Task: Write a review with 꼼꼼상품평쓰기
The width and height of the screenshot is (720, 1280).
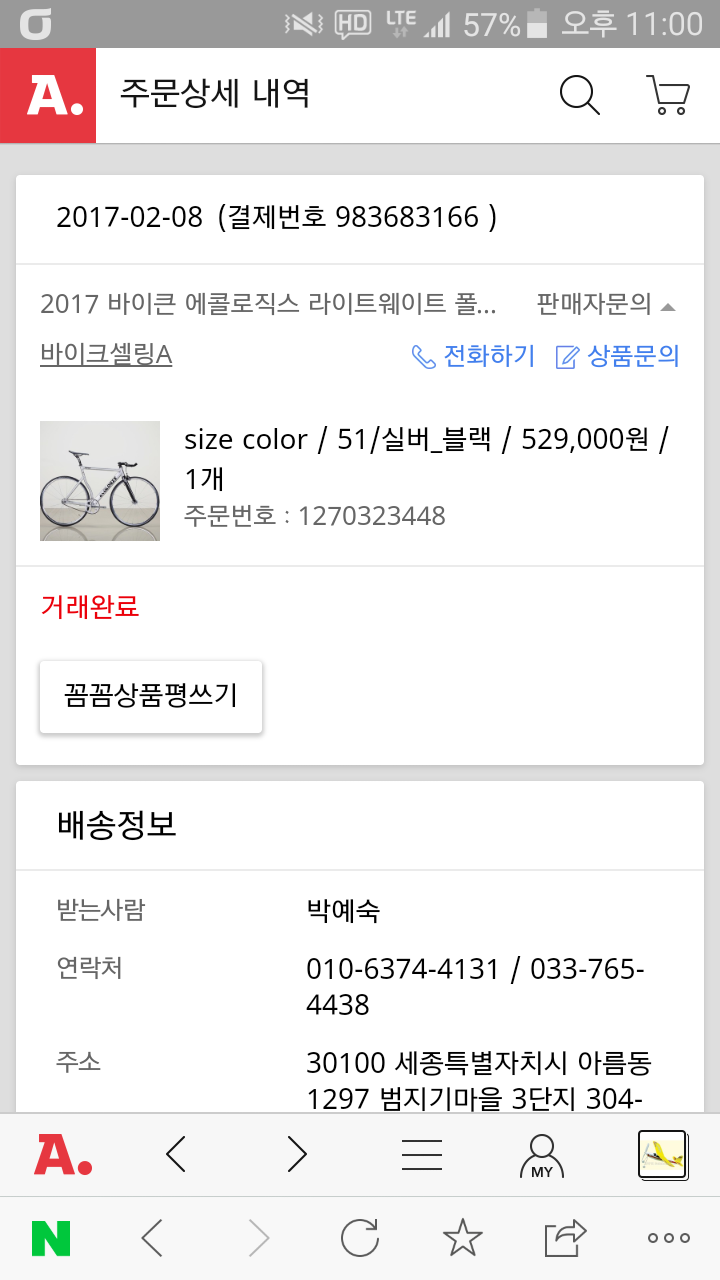Action: click(151, 696)
